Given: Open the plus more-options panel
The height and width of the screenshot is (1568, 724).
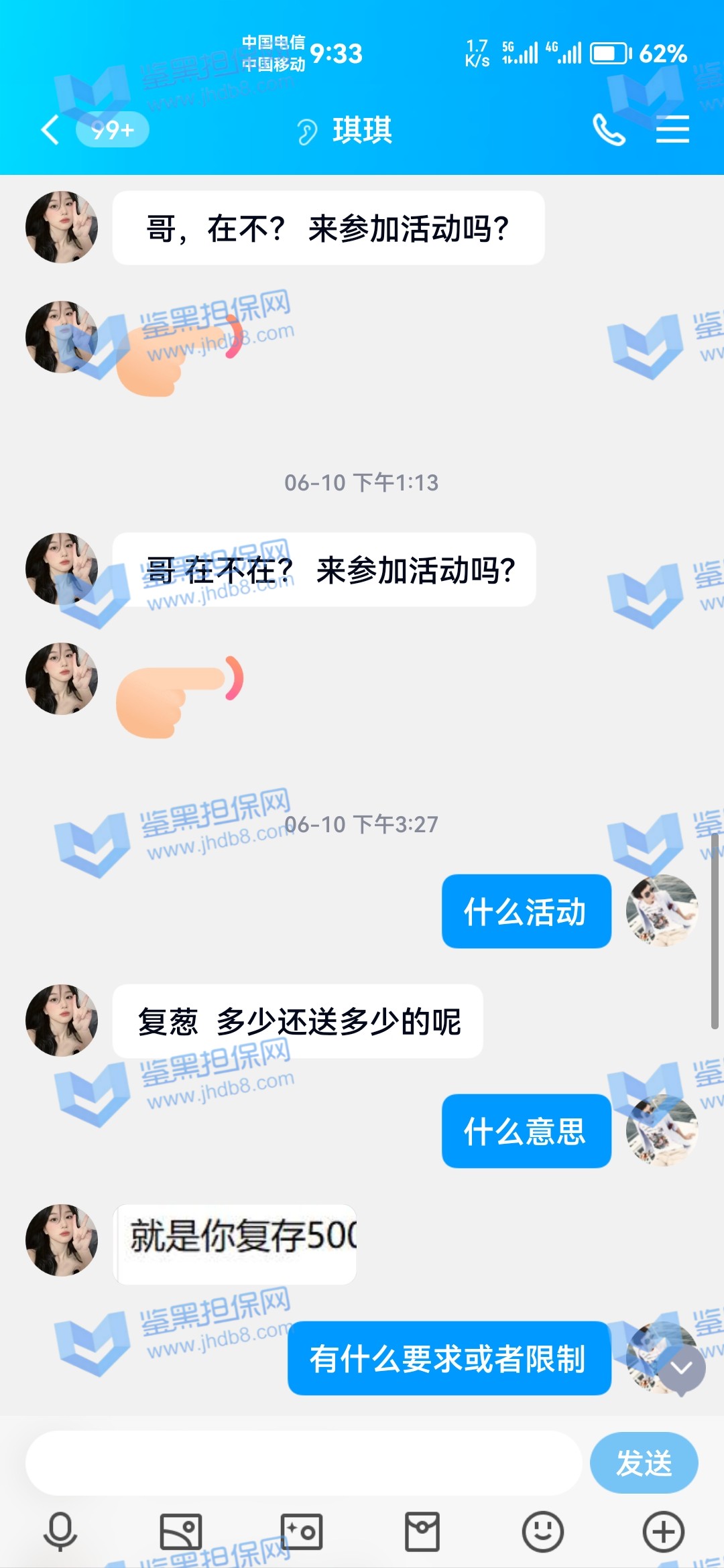Looking at the screenshot, I should tap(663, 1532).
